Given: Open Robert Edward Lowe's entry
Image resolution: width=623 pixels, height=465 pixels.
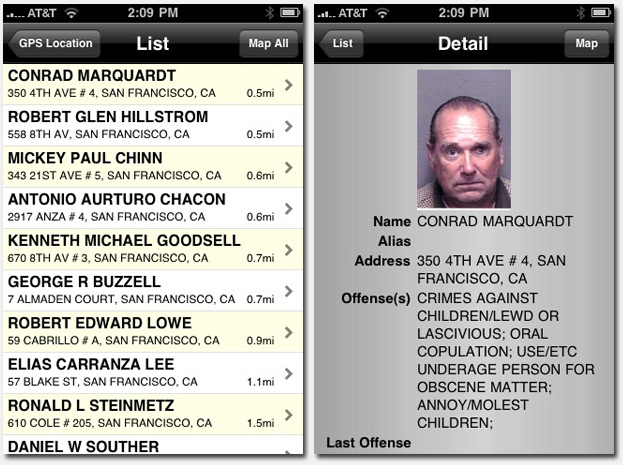Looking at the screenshot, I should tap(150, 332).
